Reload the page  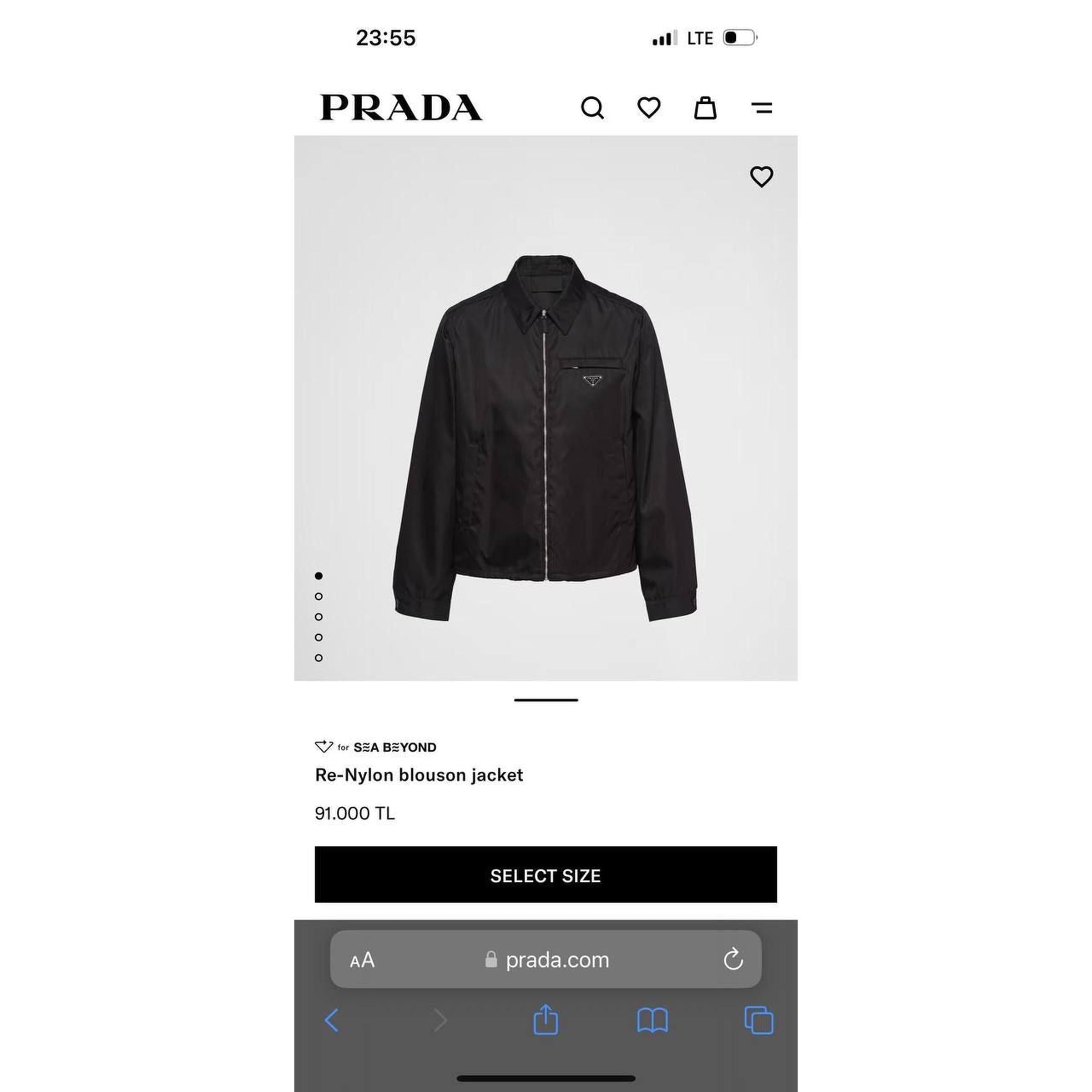[x=733, y=959]
